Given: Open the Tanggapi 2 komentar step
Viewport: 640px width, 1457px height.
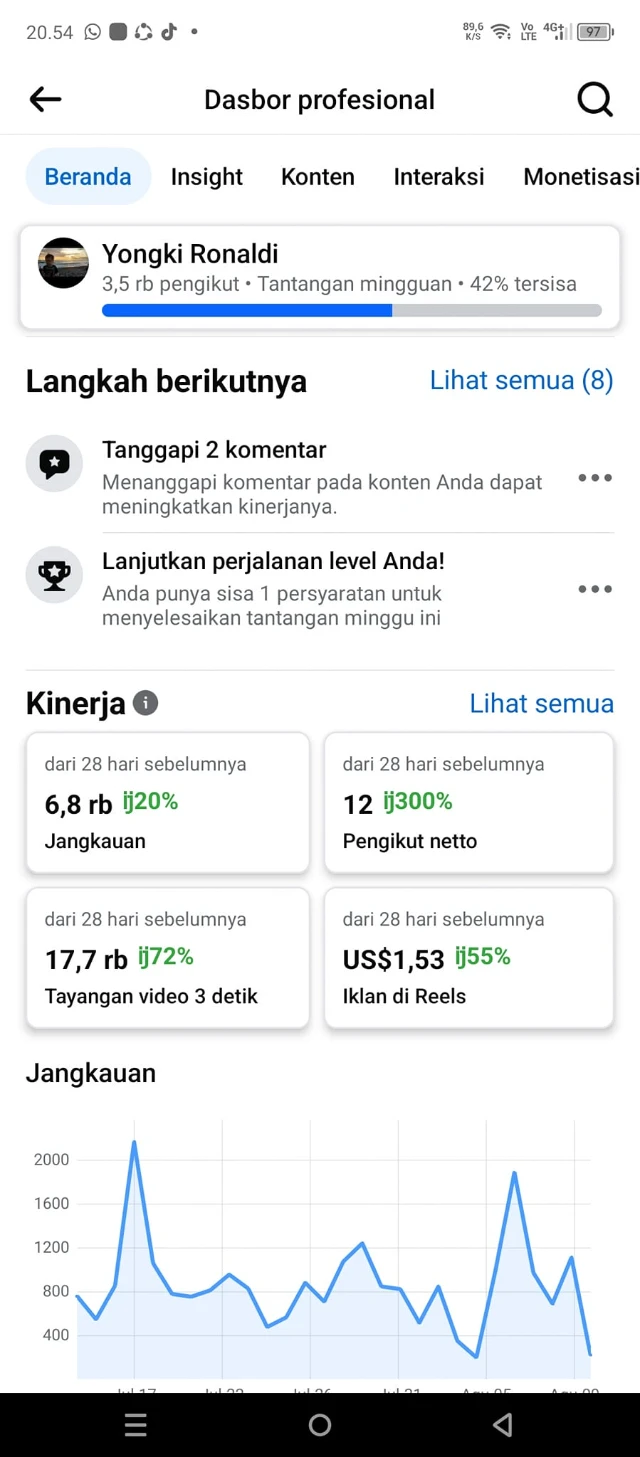Looking at the screenshot, I should click(320, 478).
